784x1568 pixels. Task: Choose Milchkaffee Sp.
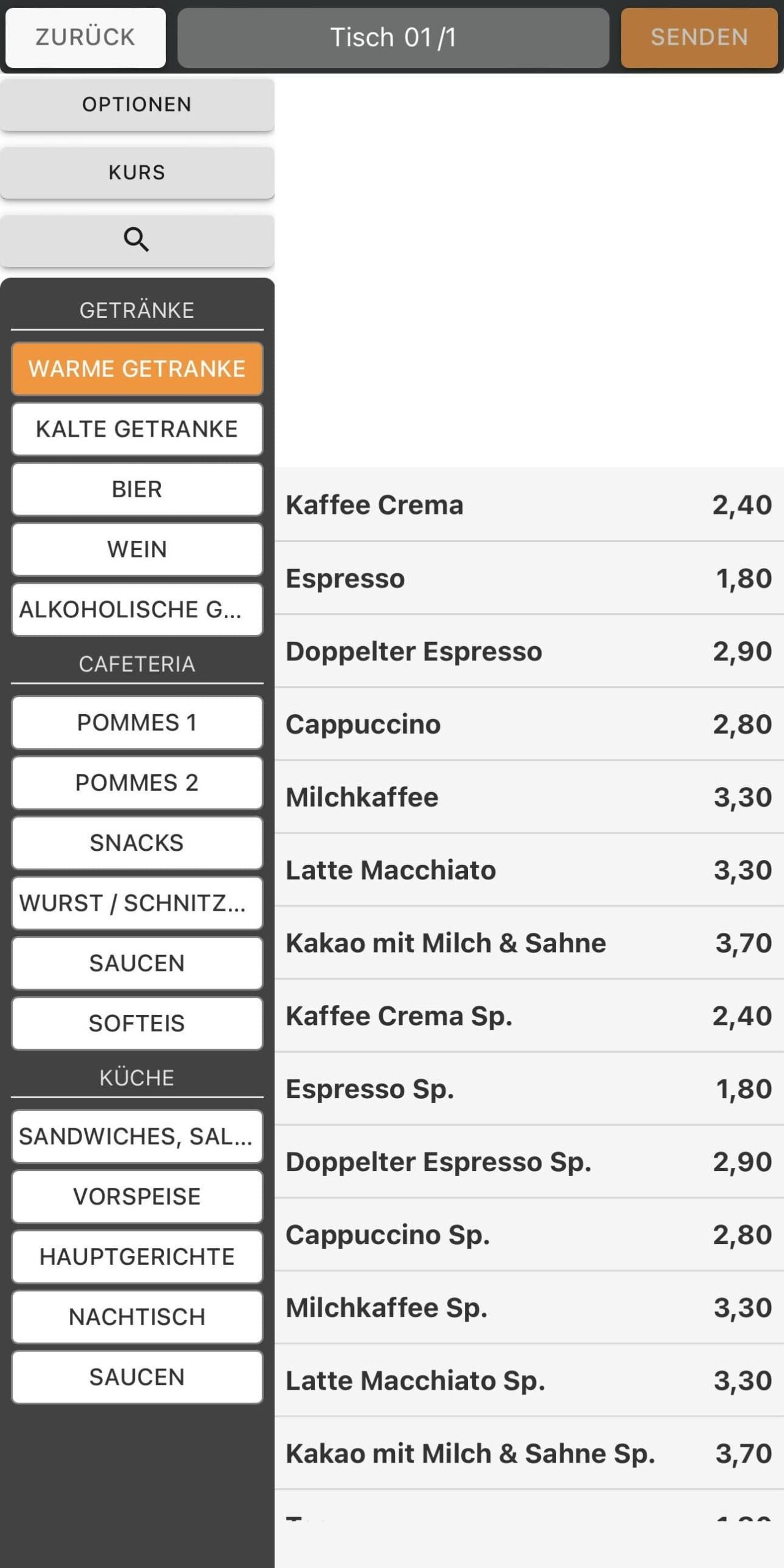pos(529,1307)
